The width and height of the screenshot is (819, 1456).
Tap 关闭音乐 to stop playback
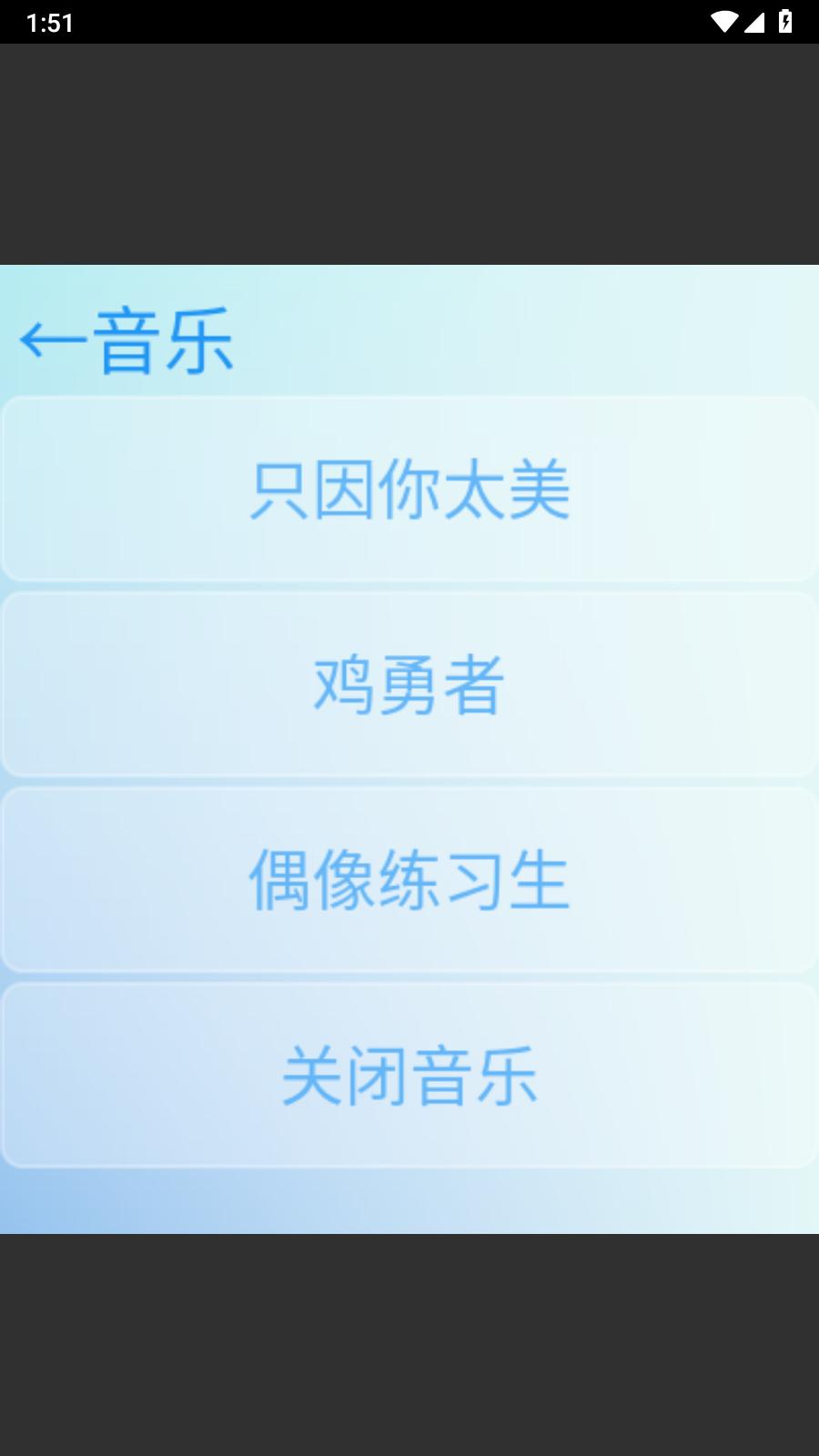point(409,1074)
